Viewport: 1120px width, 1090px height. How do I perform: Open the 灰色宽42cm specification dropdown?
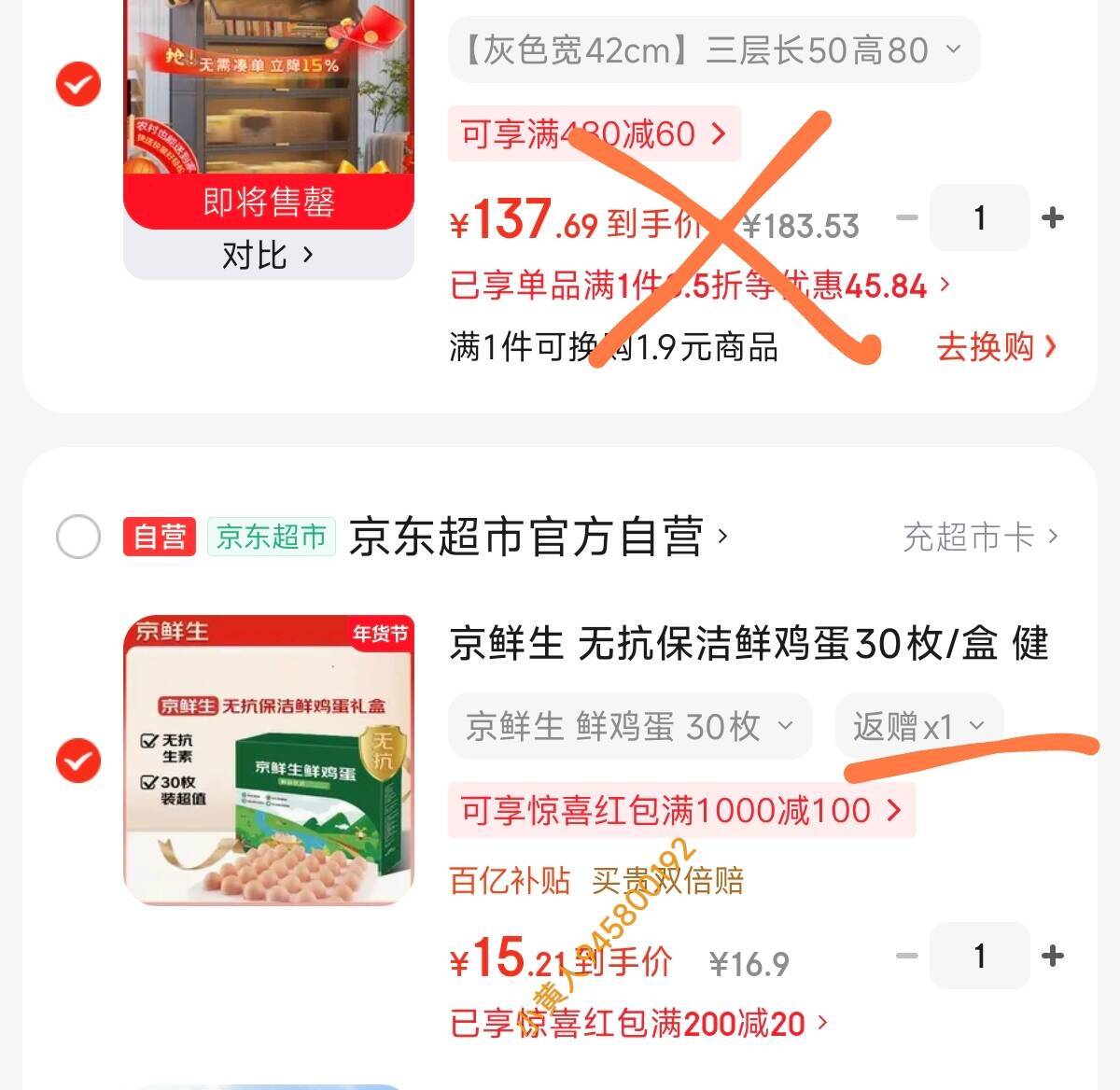coord(713,49)
